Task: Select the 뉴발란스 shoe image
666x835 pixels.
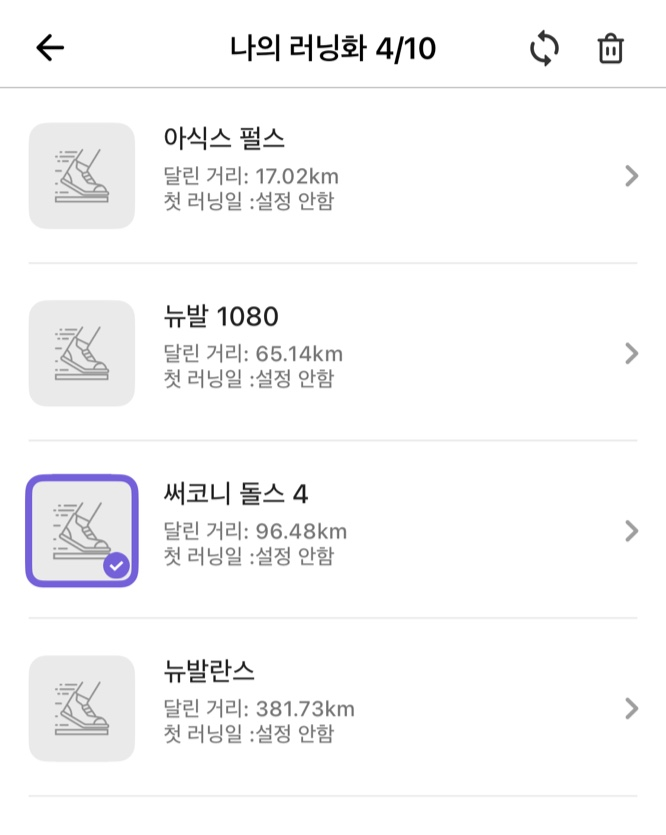Action: [x=82, y=708]
